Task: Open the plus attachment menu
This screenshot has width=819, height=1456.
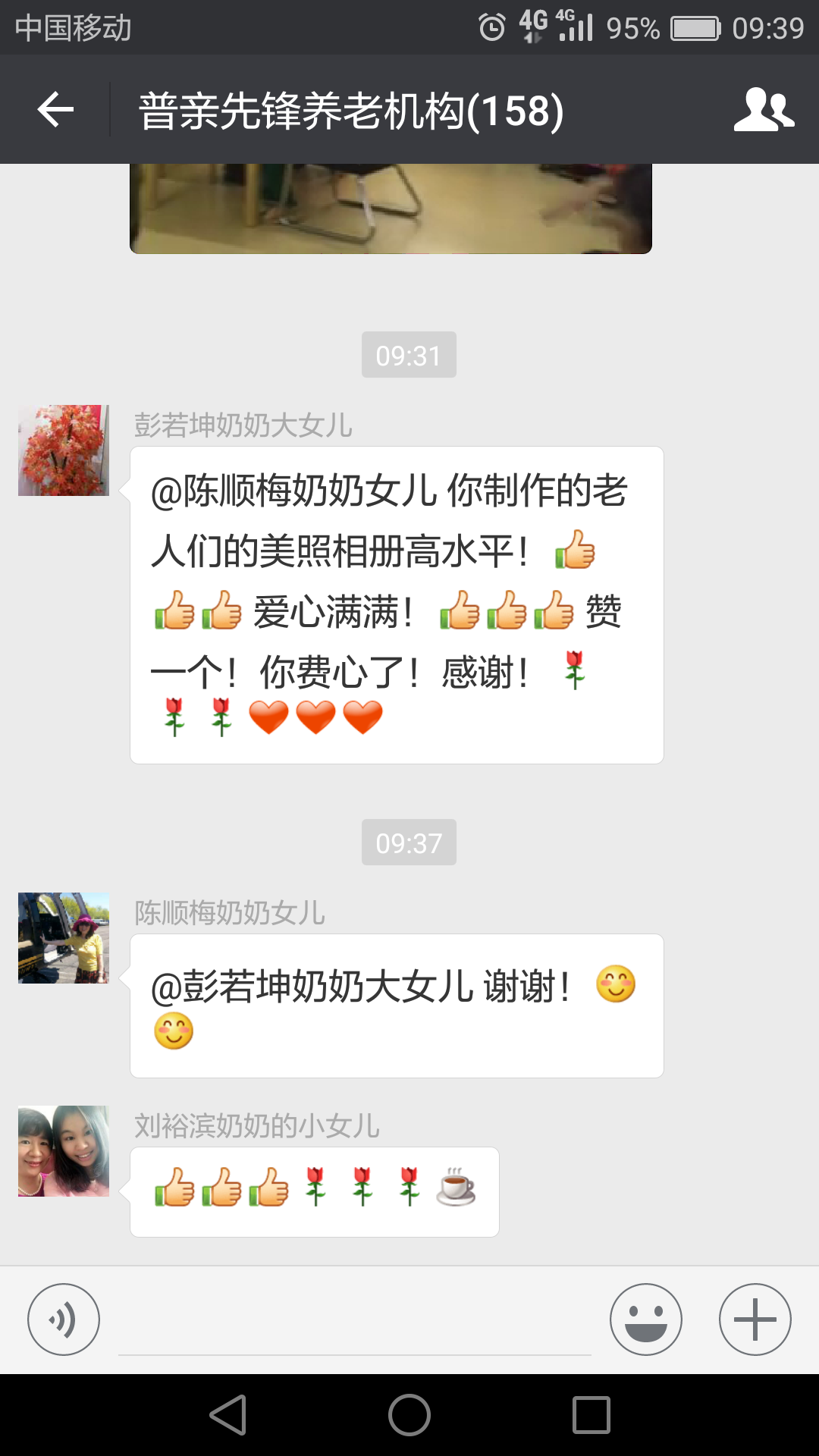Action: pos(755,1319)
